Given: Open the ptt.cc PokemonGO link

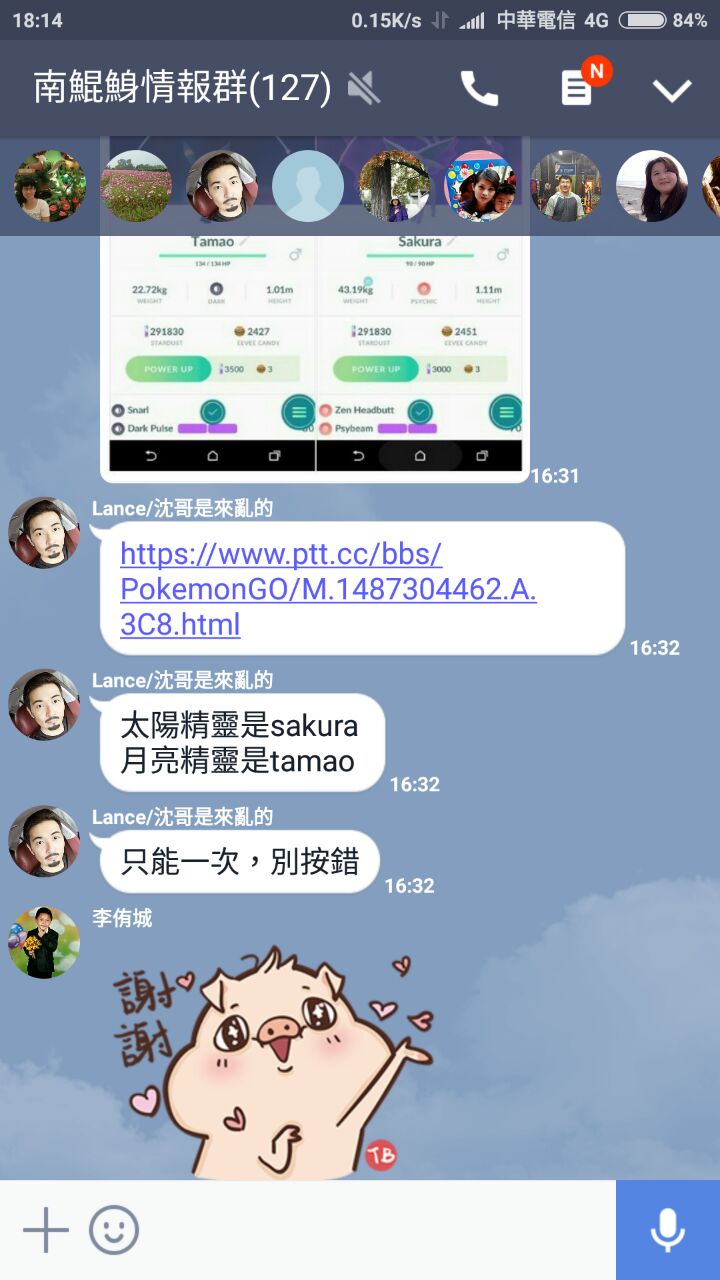Looking at the screenshot, I should [328, 589].
